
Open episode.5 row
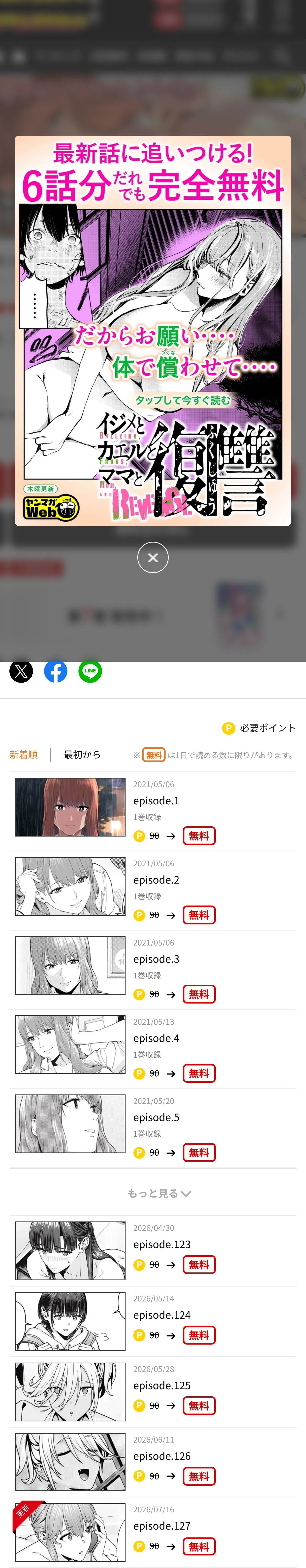pyautogui.click(x=153, y=1127)
